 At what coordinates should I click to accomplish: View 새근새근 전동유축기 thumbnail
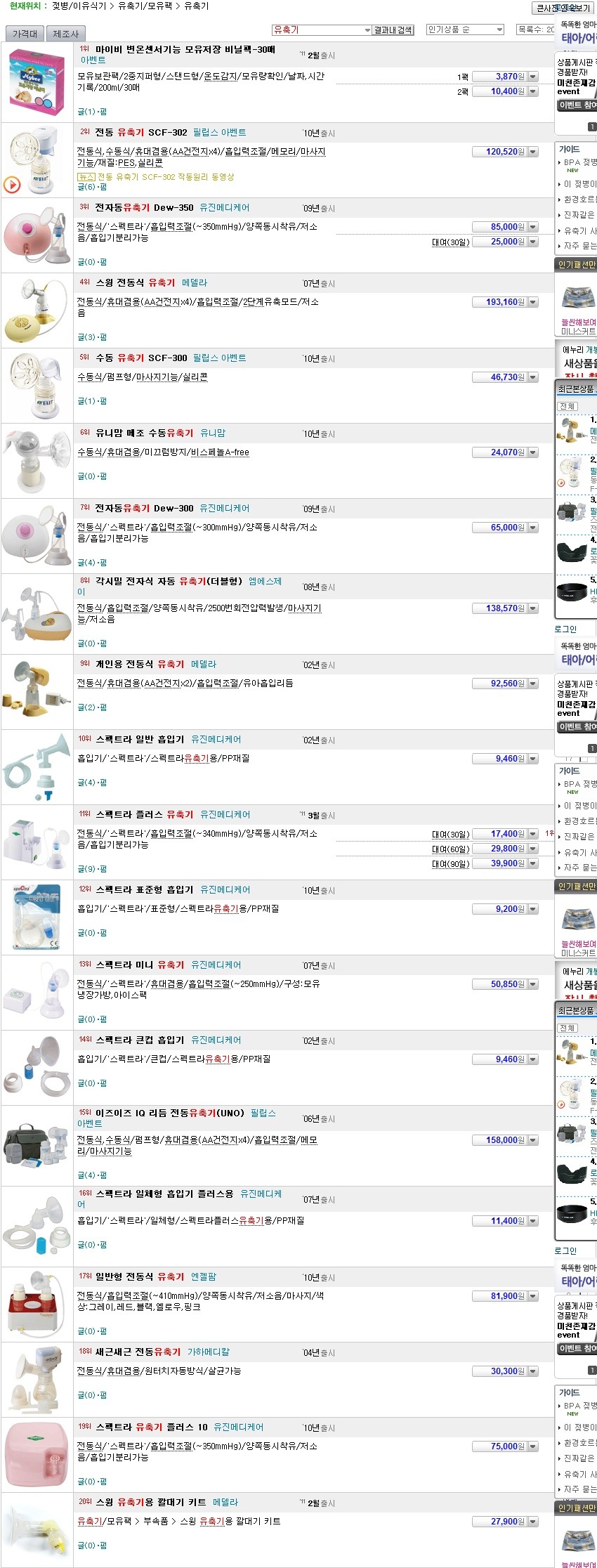37,1380
